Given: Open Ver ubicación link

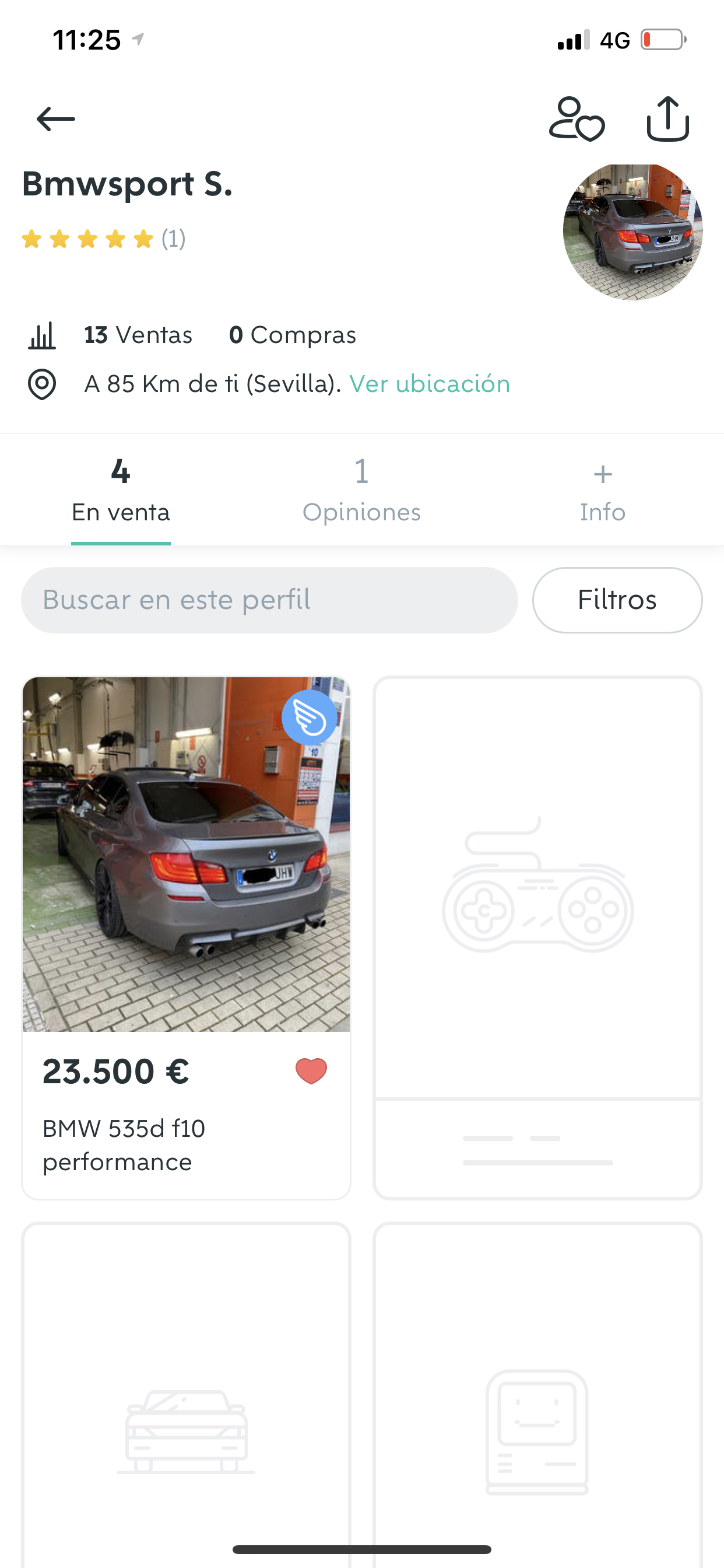Looking at the screenshot, I should tap(429, 384).
